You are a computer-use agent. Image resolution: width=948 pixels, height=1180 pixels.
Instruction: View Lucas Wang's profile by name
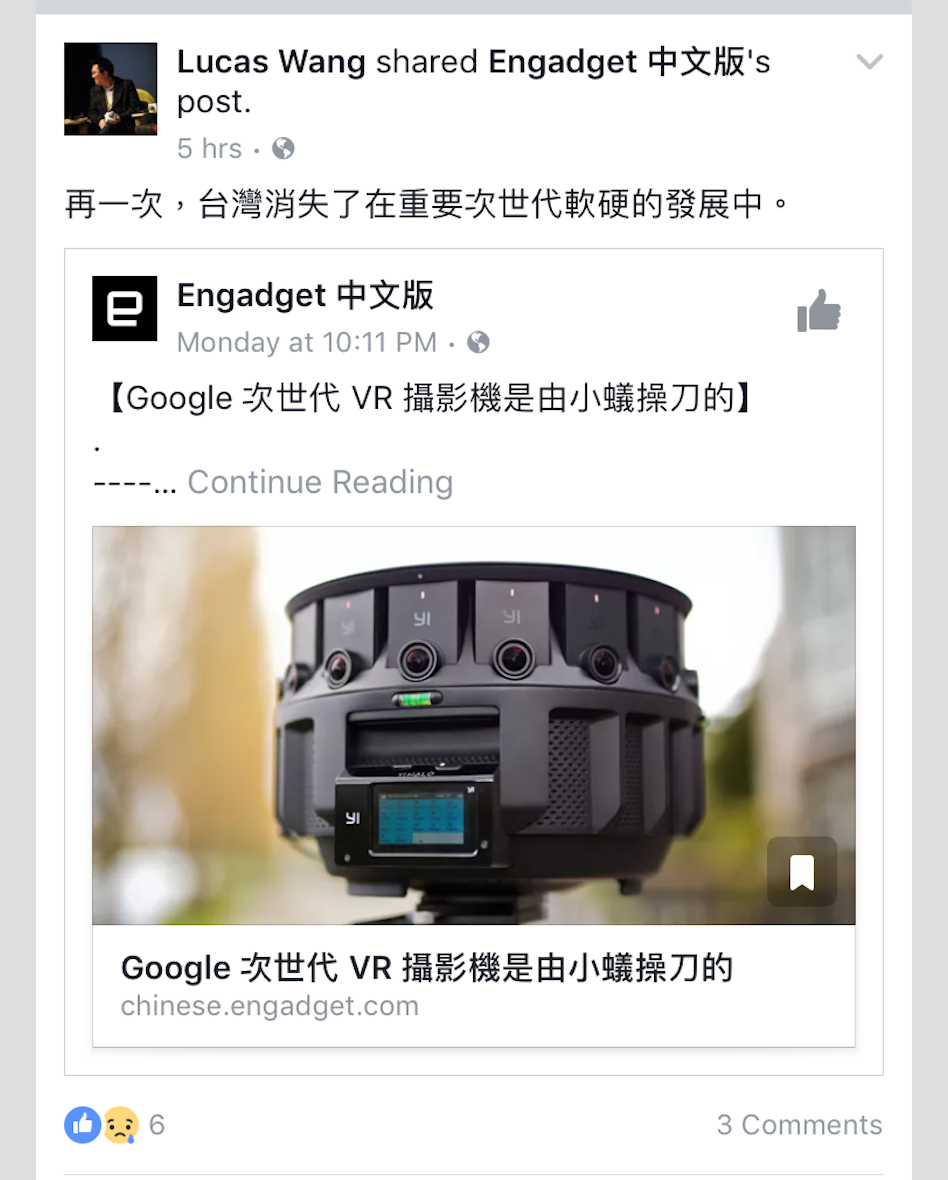[x=272, y=62]
